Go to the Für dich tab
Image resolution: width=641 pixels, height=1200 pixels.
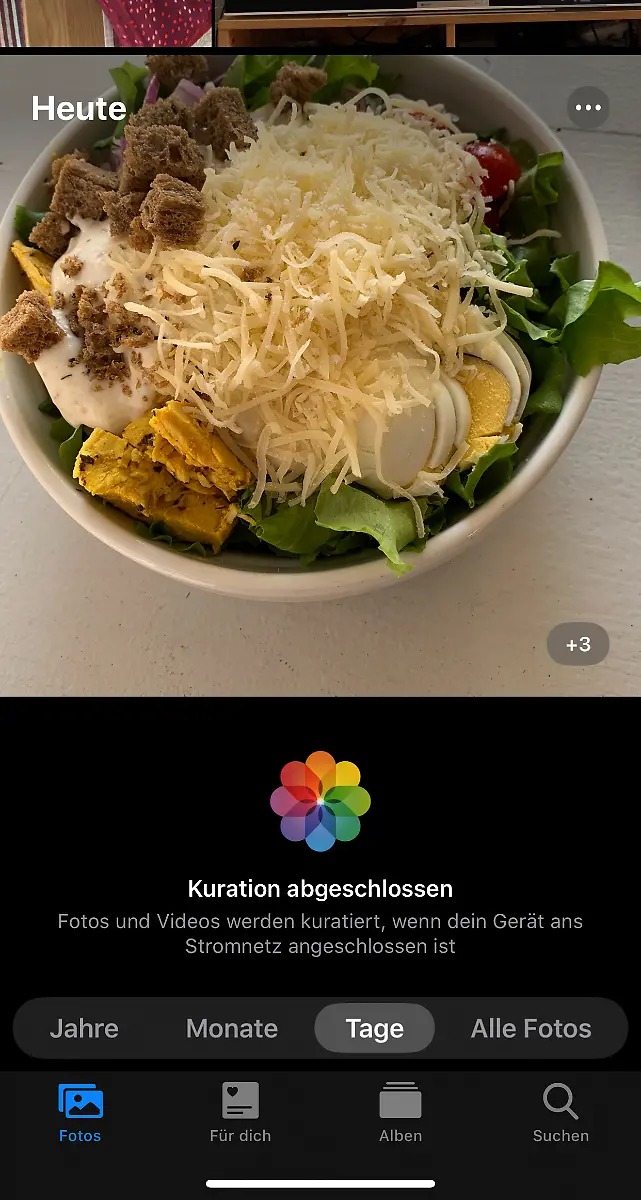pos(240,1112)
